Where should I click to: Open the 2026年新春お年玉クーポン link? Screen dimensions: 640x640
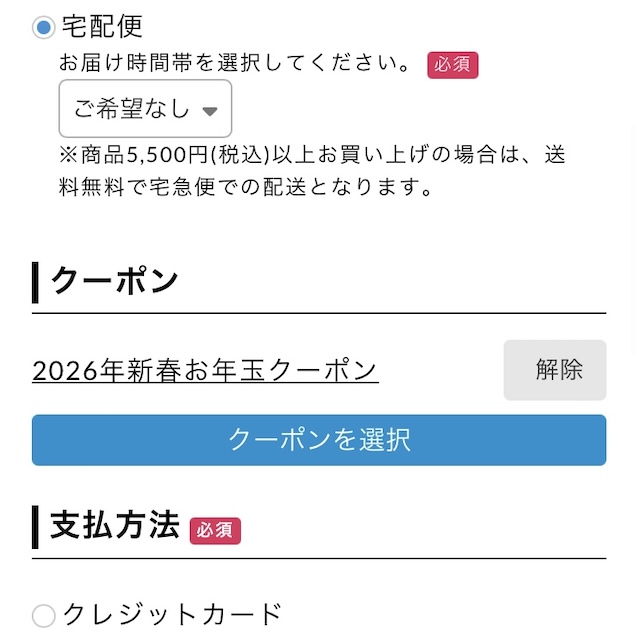(x=205, y=370)
